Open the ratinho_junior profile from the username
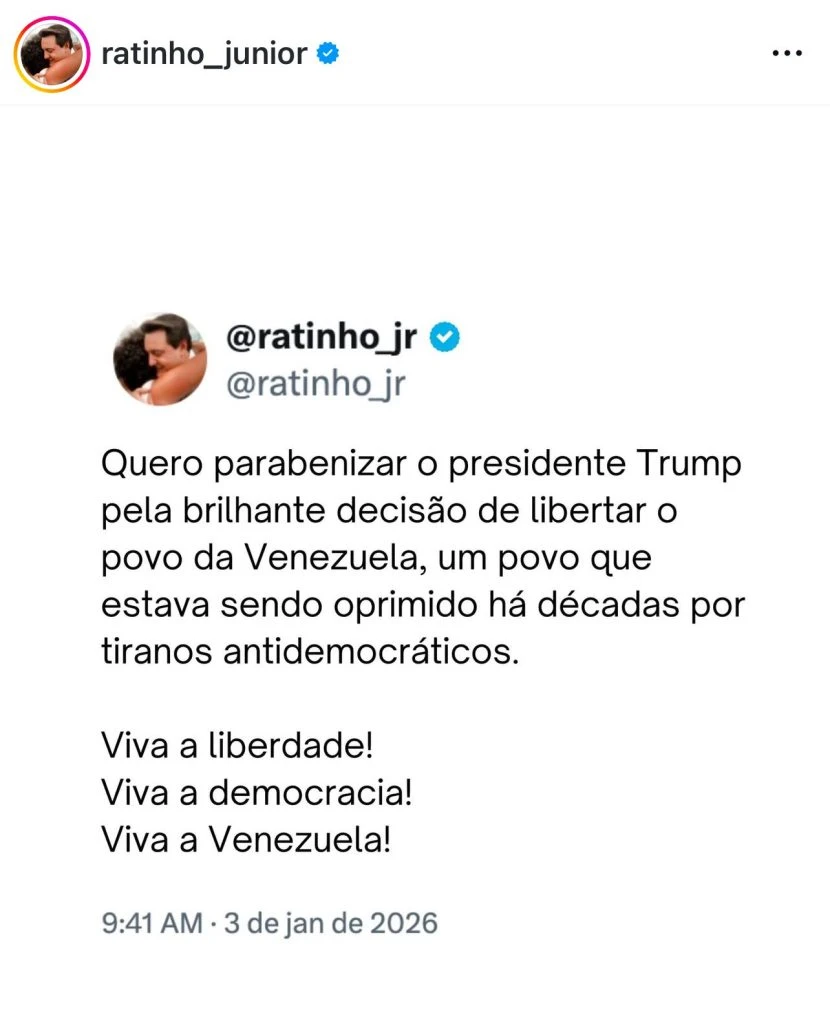Image resolution: width=830 pixels, height=1024 pixels. click(204, 54)
